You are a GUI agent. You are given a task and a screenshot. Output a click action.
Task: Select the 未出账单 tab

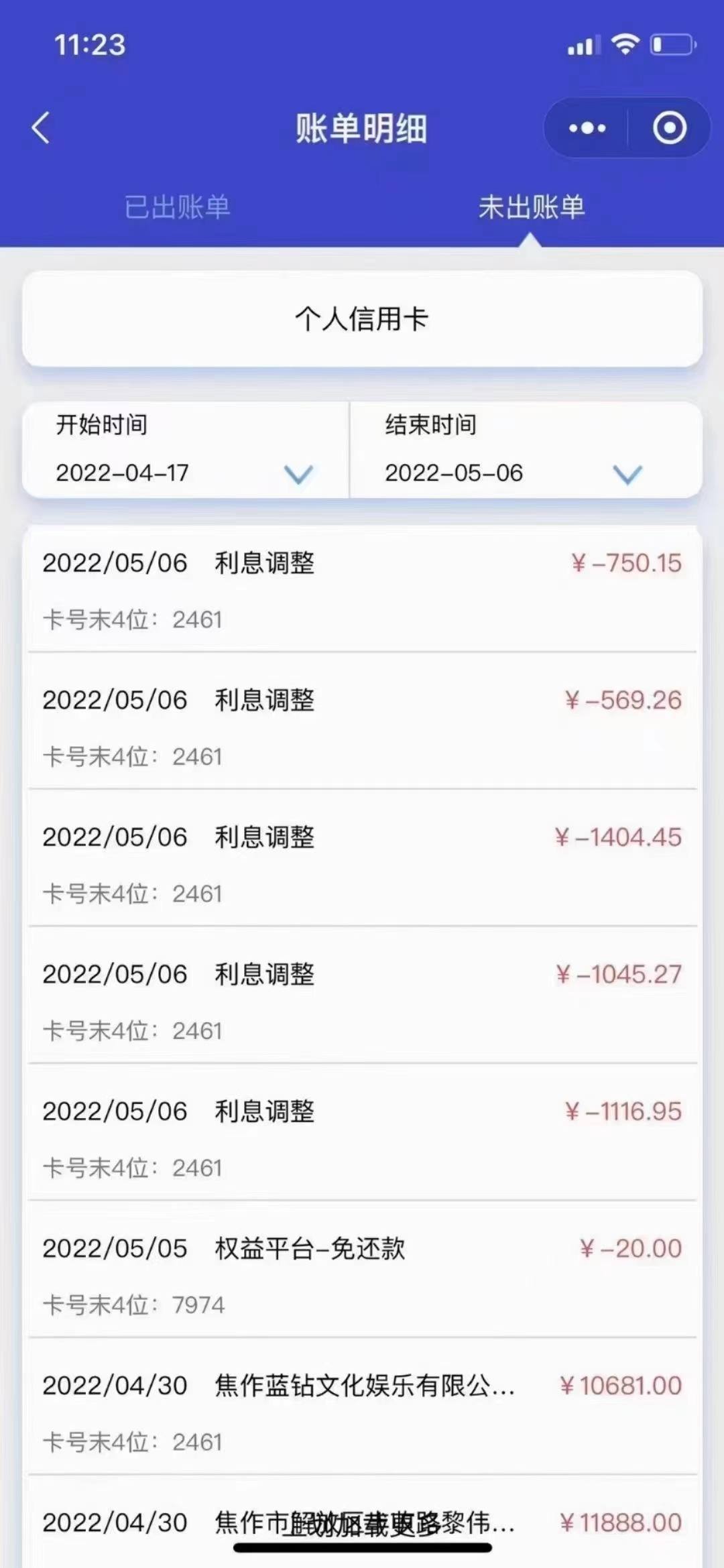pos(532,207)
